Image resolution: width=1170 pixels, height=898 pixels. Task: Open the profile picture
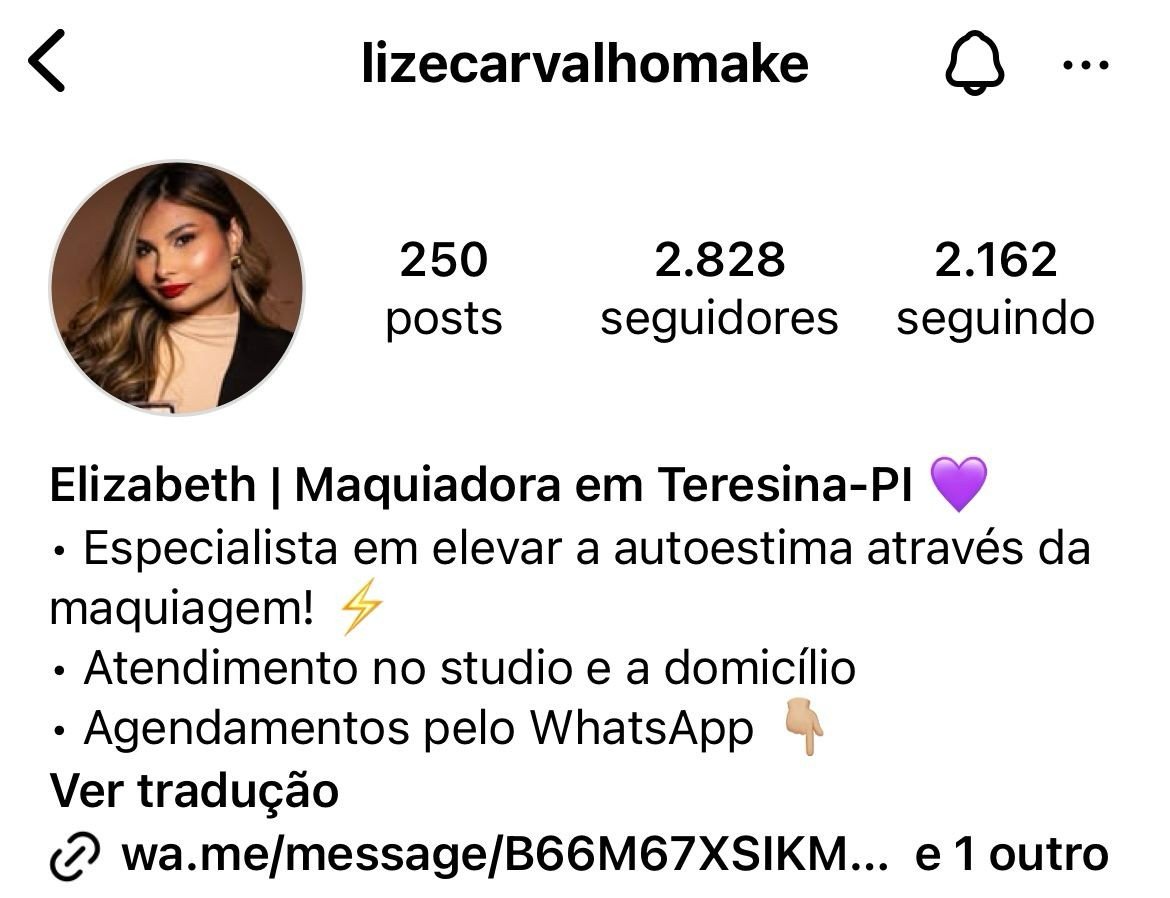coord(177,288)
